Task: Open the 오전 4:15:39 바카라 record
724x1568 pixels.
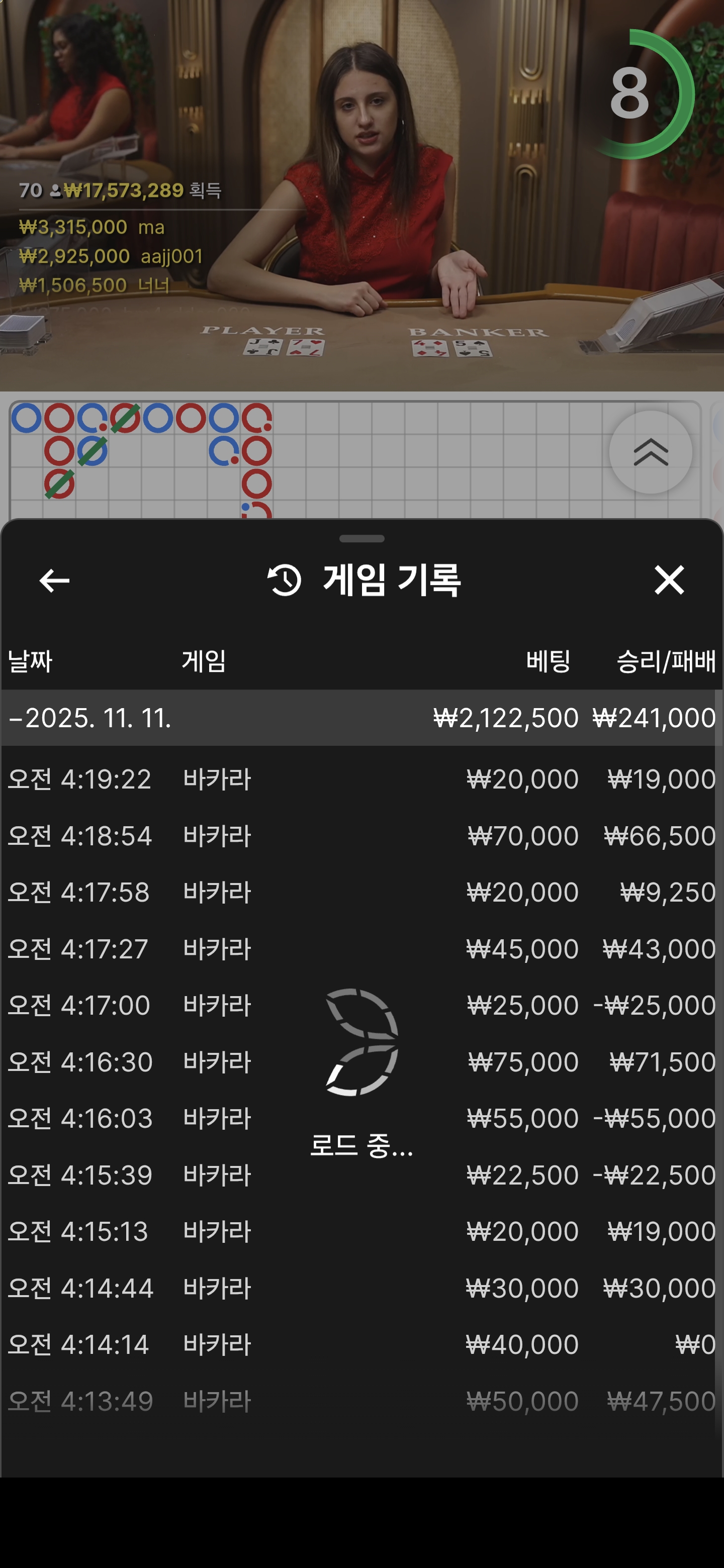Action: pos(361,1175)
